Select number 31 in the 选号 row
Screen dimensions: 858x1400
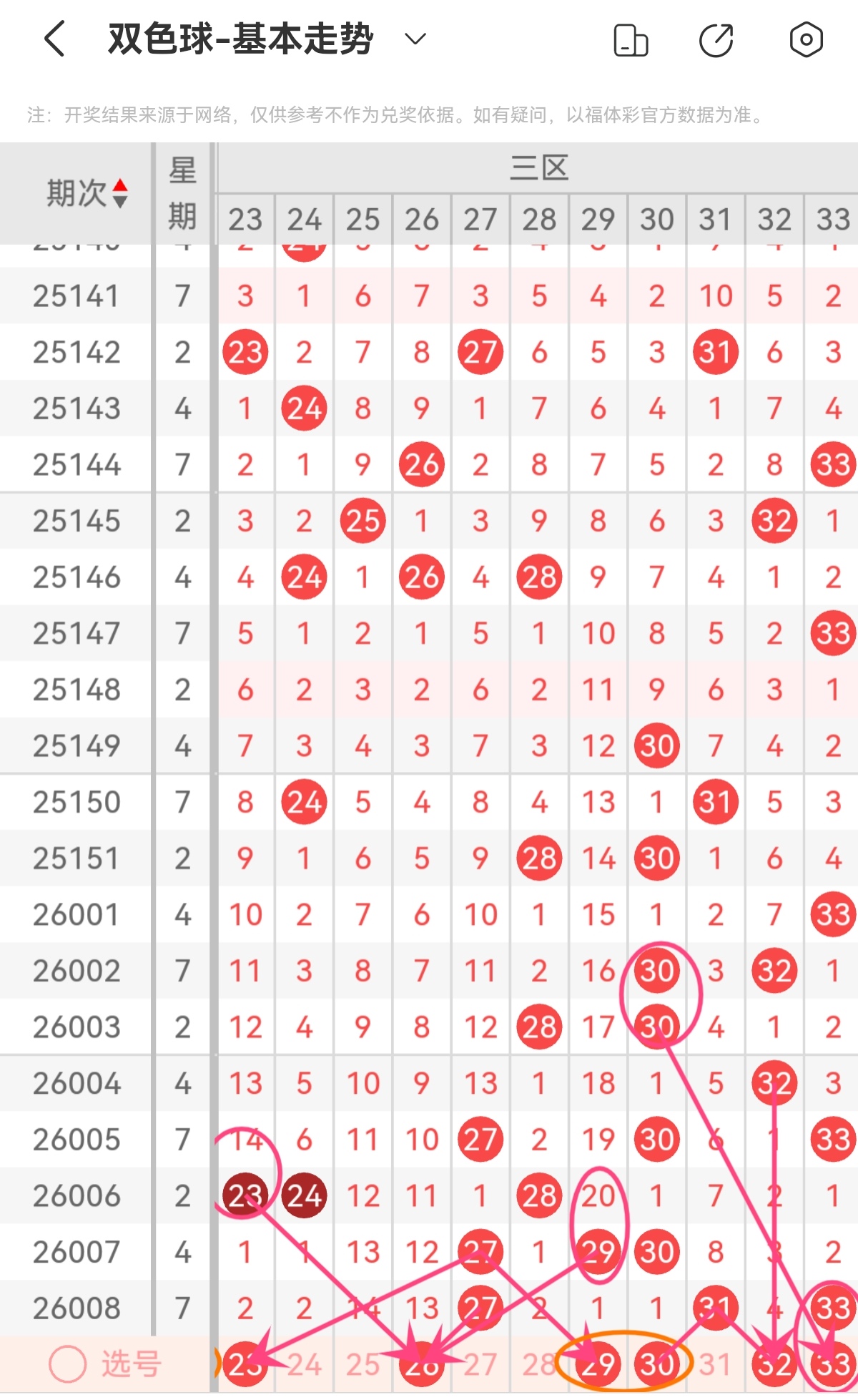point(715,1365)
